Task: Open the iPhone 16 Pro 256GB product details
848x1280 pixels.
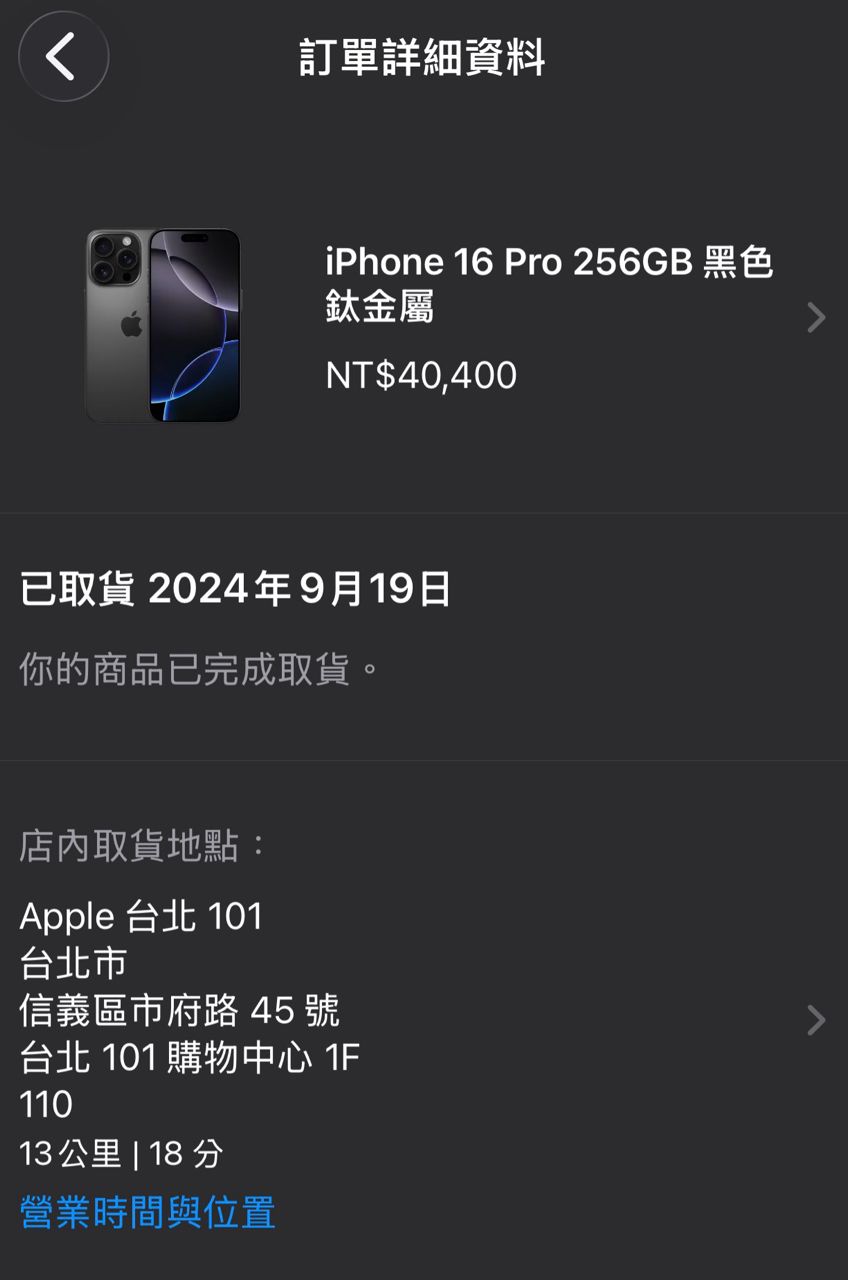Action: 548,317
